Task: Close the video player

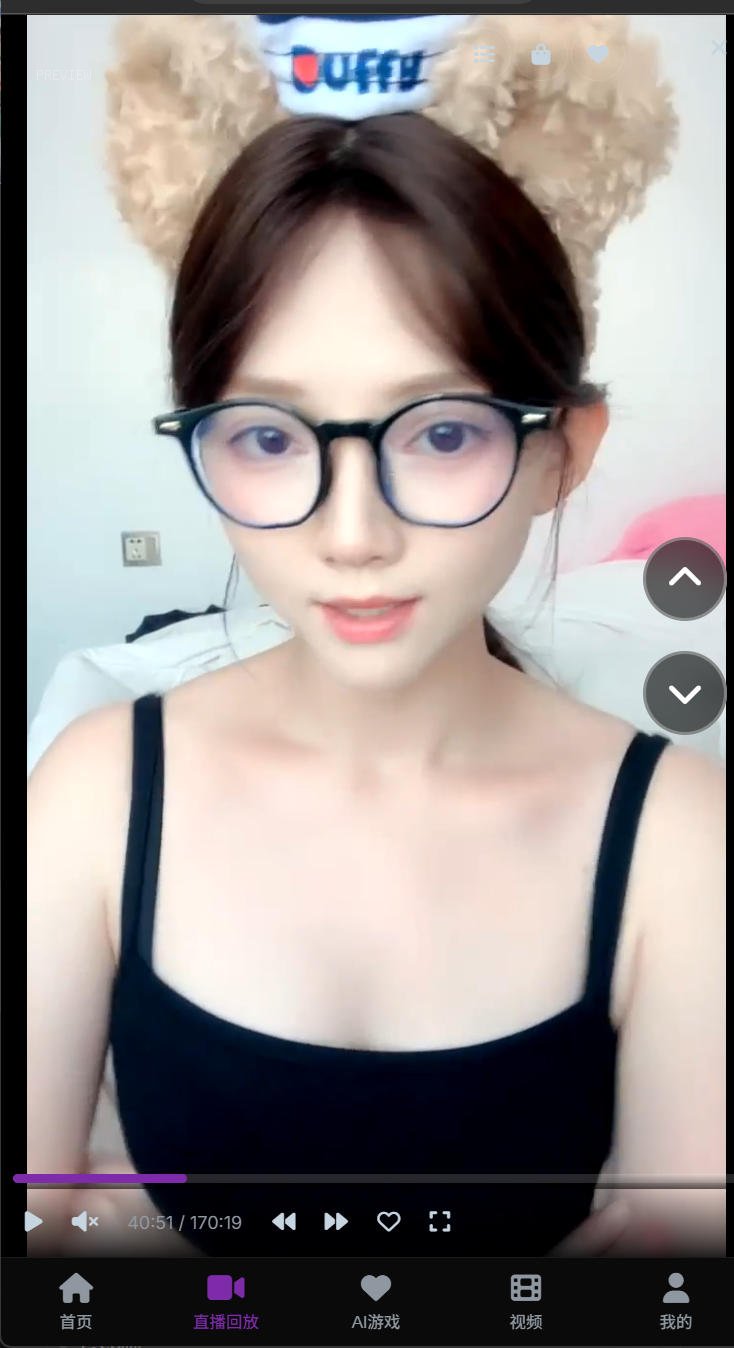Action: click(x=718, y=47)
